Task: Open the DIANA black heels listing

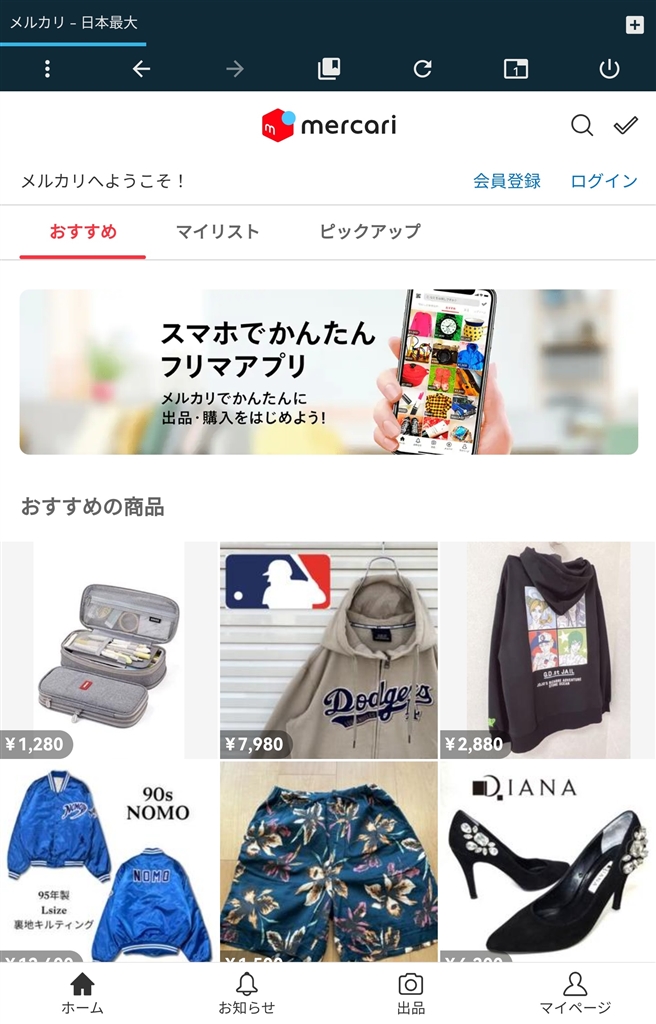Action: (x=547, y=860)
